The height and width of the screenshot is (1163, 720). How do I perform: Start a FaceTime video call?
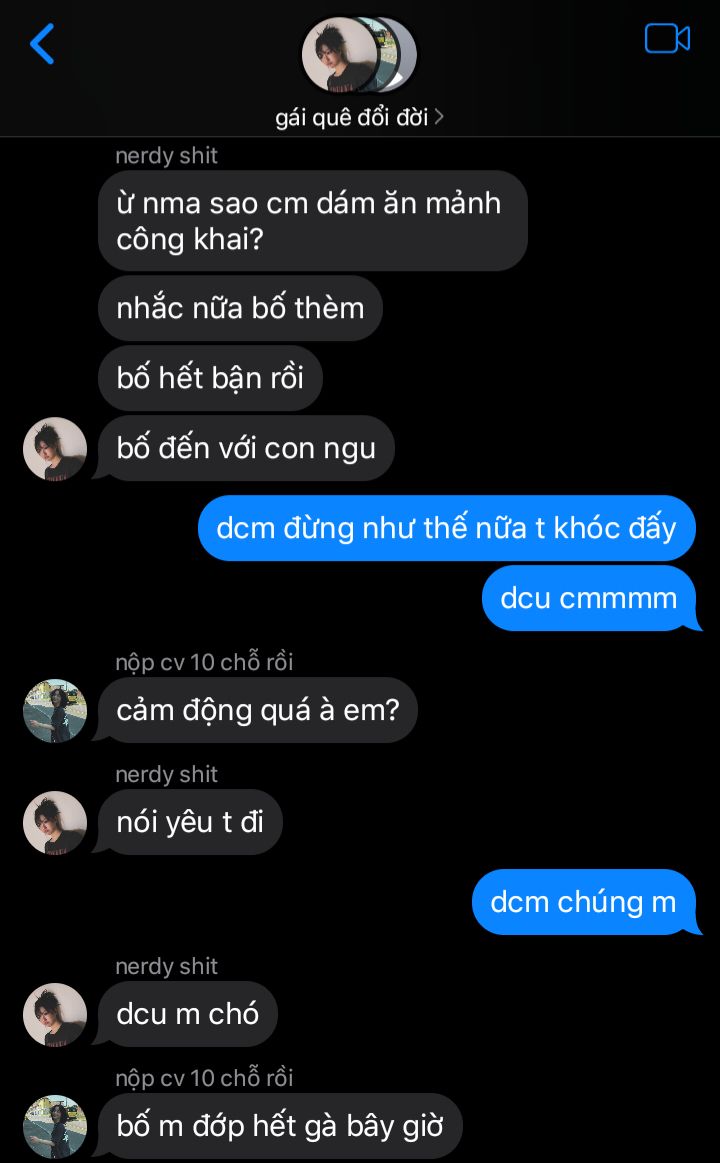pyautogui.click(x=667, y=39)
